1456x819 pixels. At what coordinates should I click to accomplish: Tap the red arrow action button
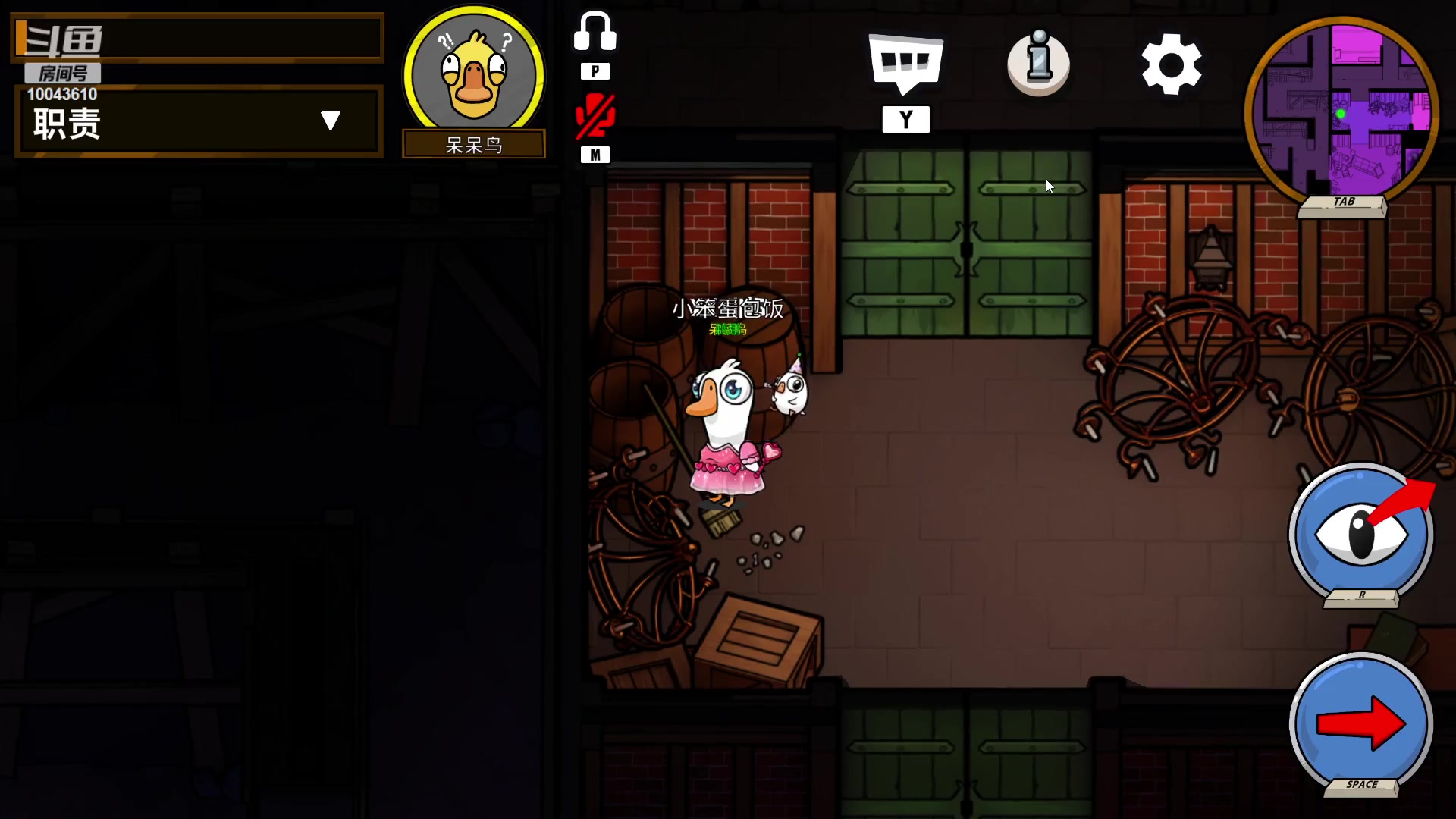click(1360, 723)
